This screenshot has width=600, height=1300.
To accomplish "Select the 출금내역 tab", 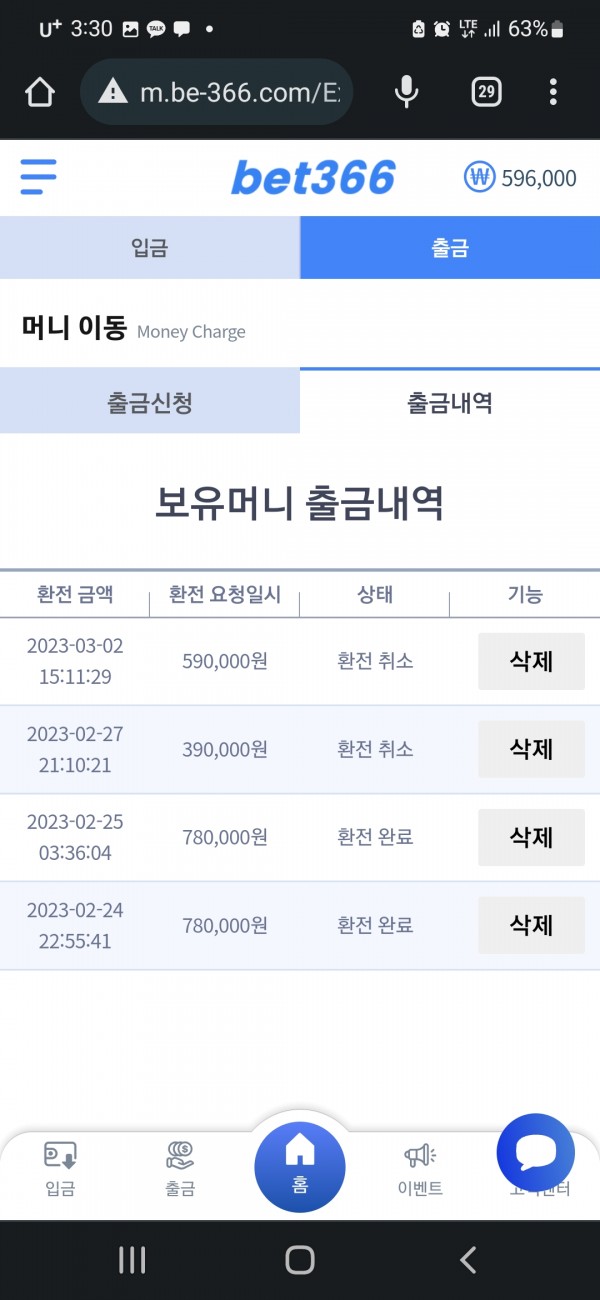I will (x=450, y=403).
